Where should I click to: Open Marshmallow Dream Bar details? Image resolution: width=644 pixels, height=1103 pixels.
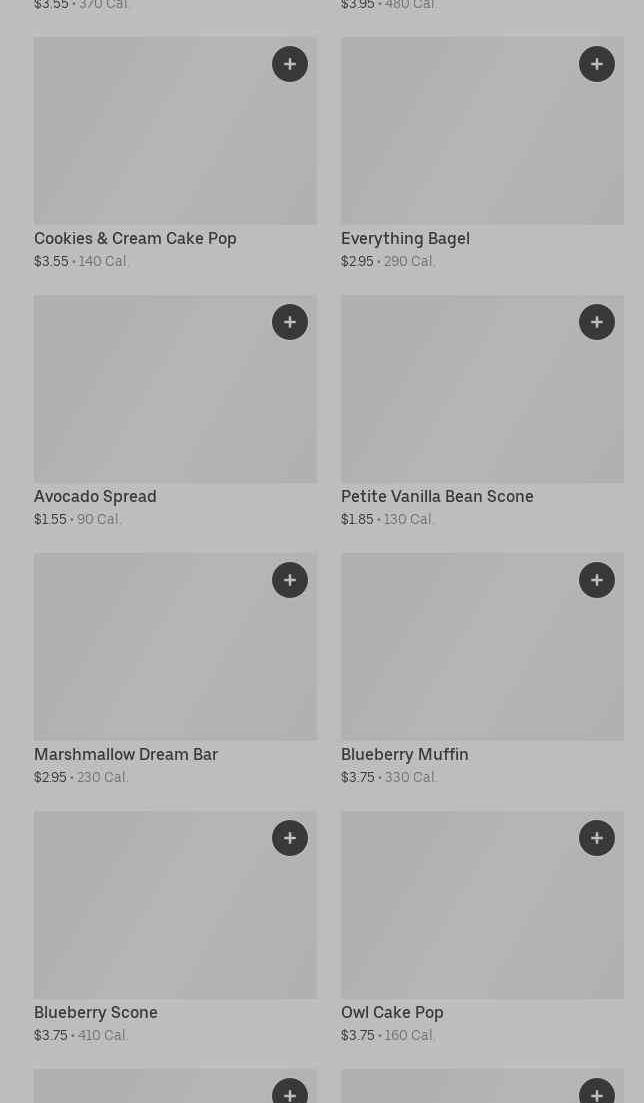[x=175, y=669]
